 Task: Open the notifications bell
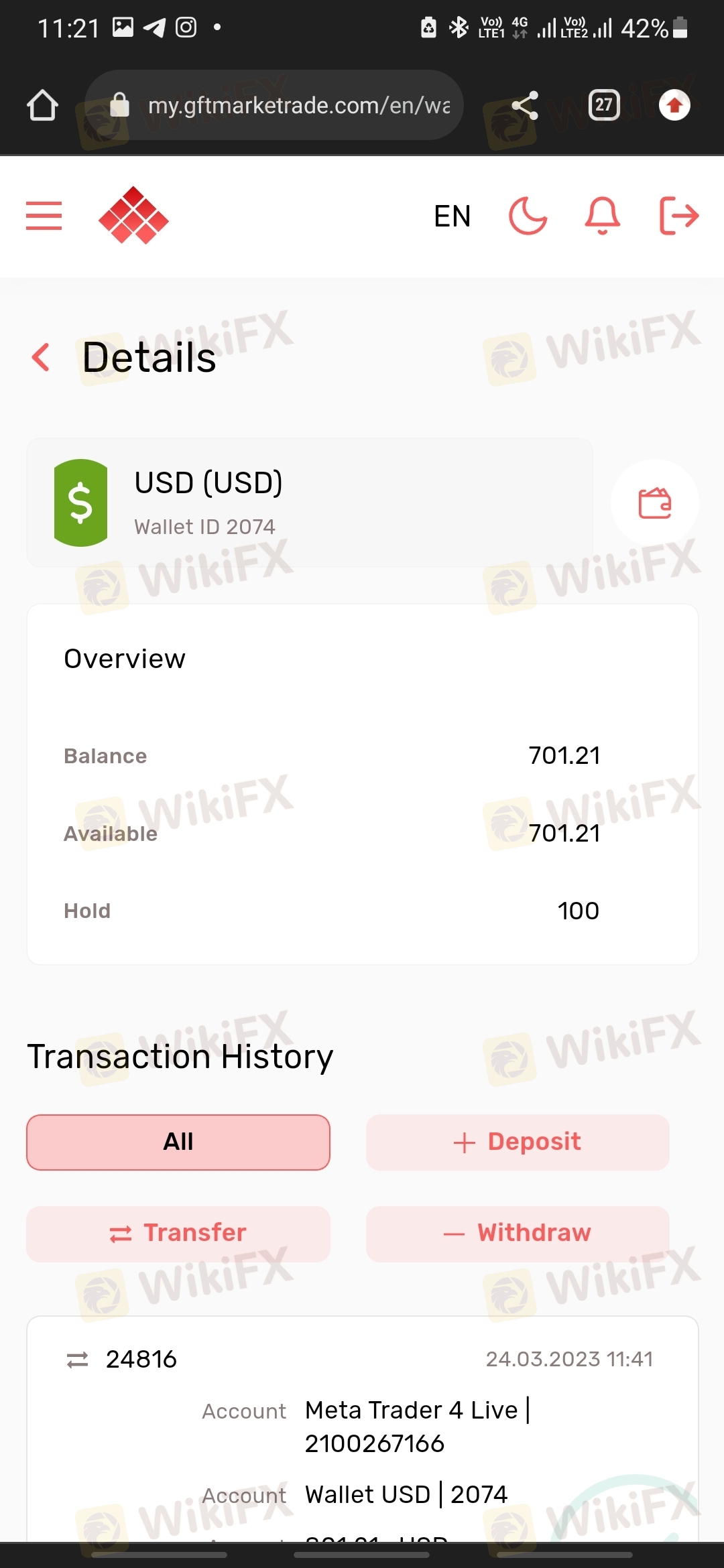[x=602, y=216]
